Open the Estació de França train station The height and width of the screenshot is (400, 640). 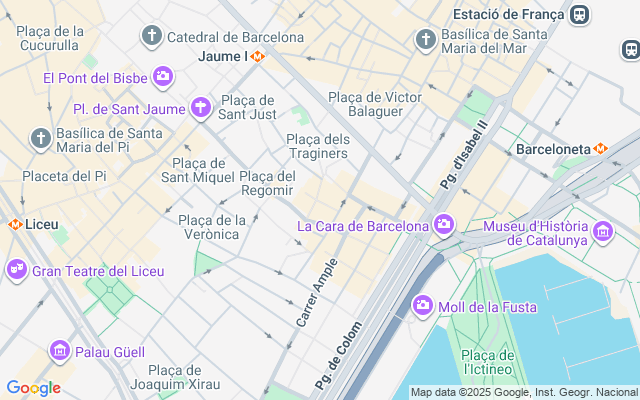[x=579, y=15]
